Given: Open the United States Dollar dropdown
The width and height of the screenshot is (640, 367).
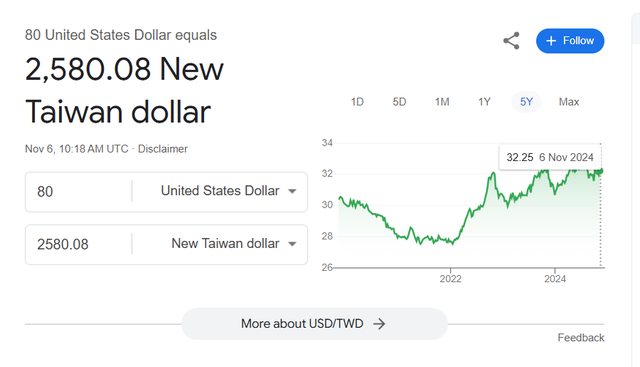Looking at the screenshot, I should click(220, 191).
